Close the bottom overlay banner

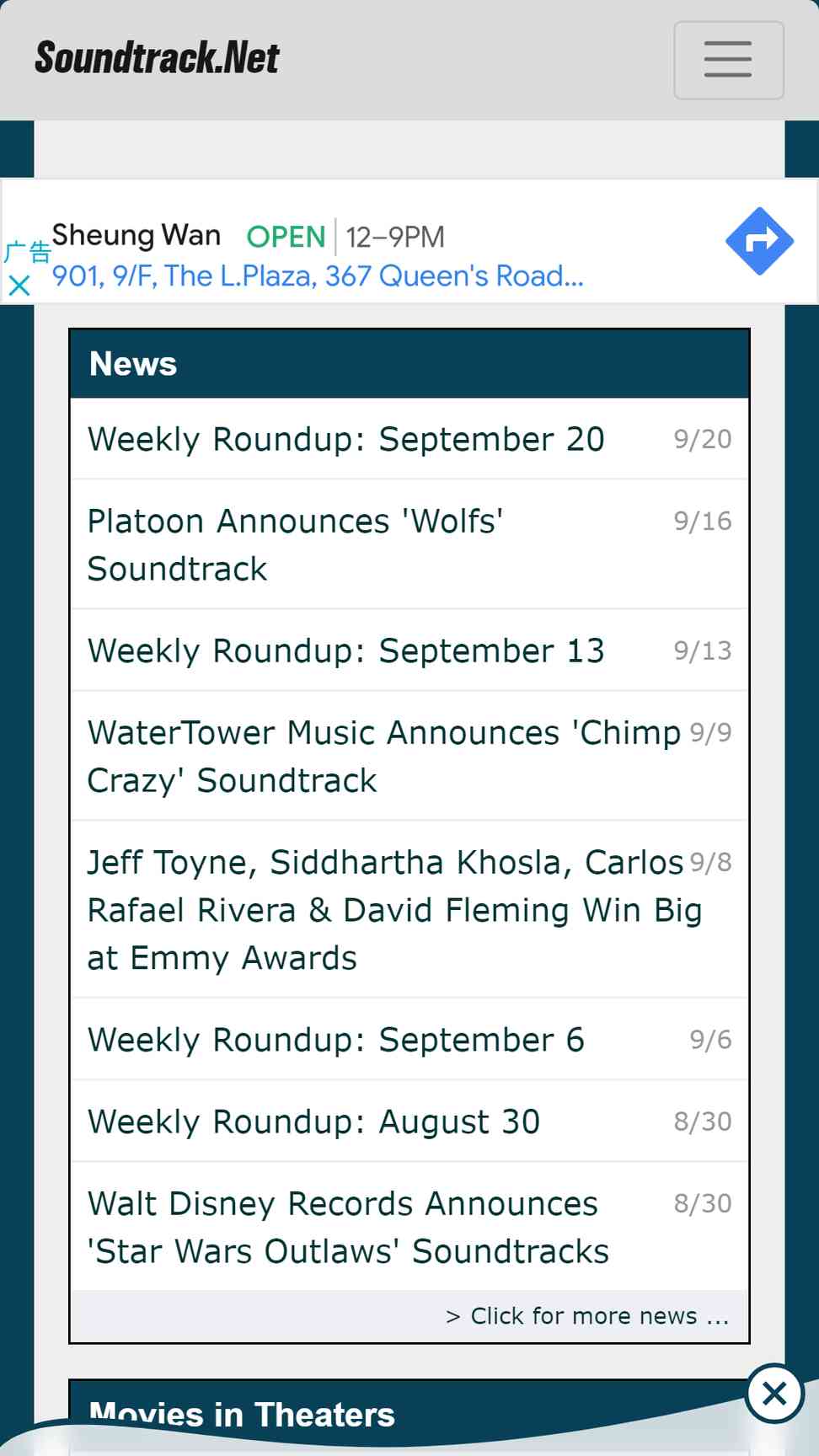click(x=774, y=1394)
